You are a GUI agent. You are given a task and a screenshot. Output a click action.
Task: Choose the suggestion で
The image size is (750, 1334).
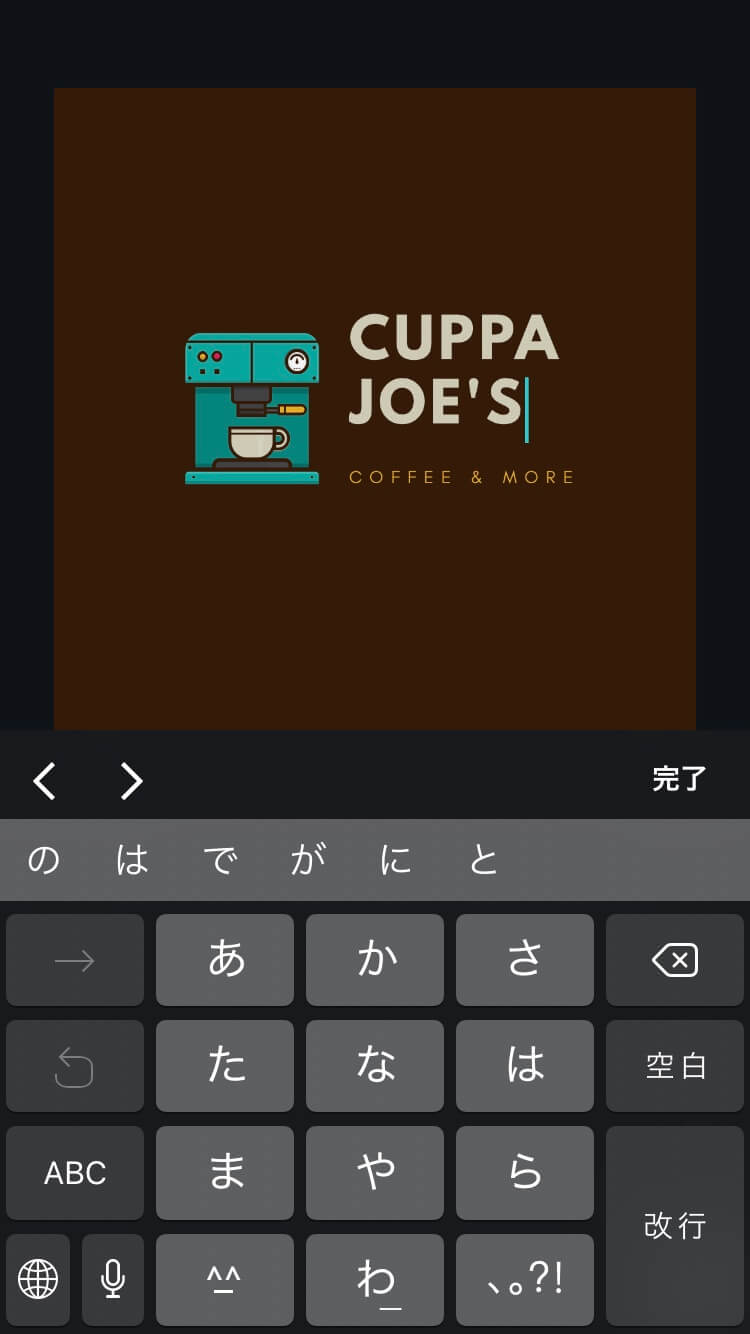pos(220,859)
